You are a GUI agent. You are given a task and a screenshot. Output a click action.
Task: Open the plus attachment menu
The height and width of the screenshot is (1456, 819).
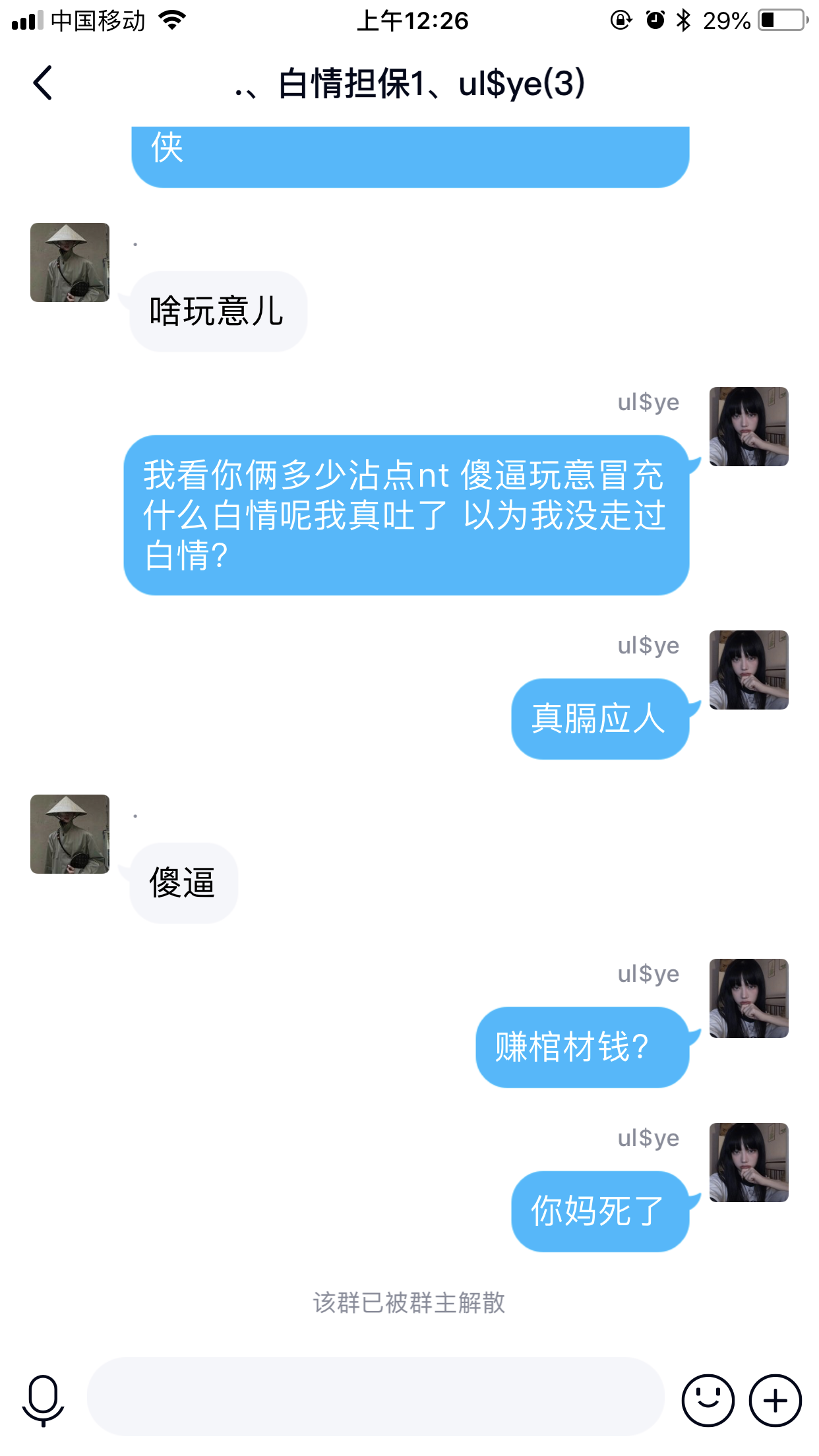[x=775, y=1401]
